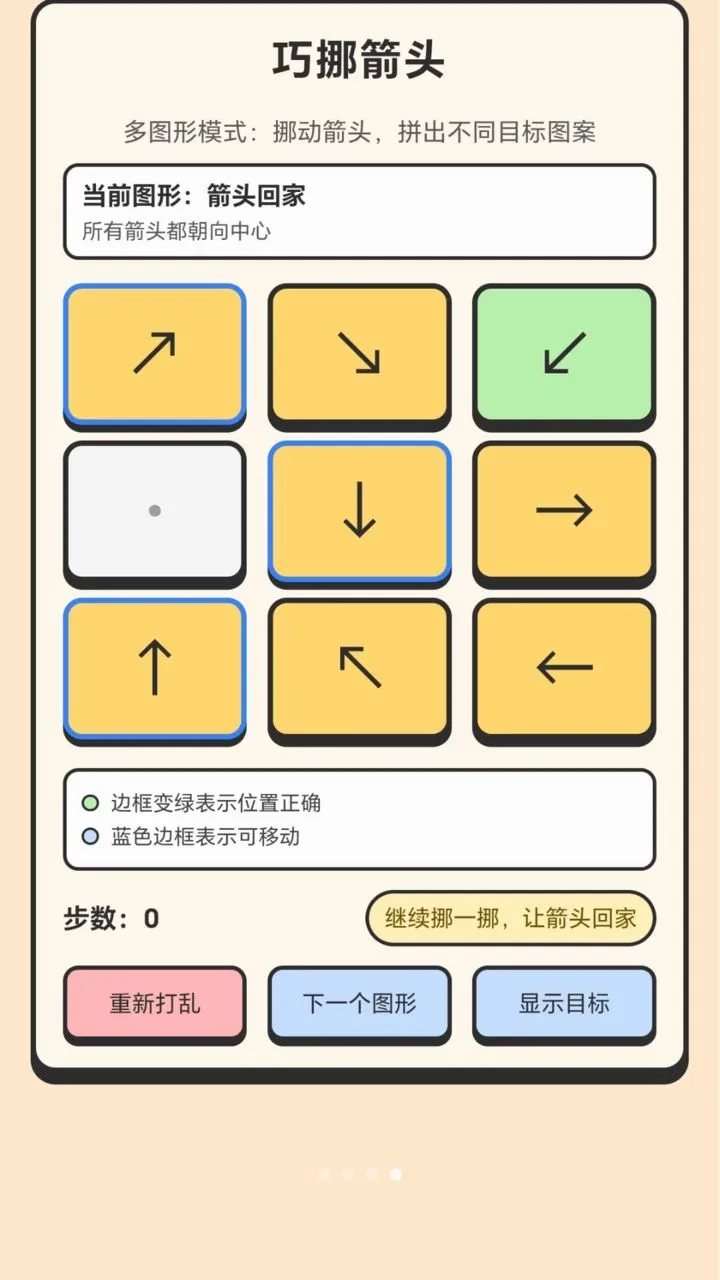Tap the green down-left arrow tile
The height and width of the screenshot is (1280, 720).
[x=564, y=354]
